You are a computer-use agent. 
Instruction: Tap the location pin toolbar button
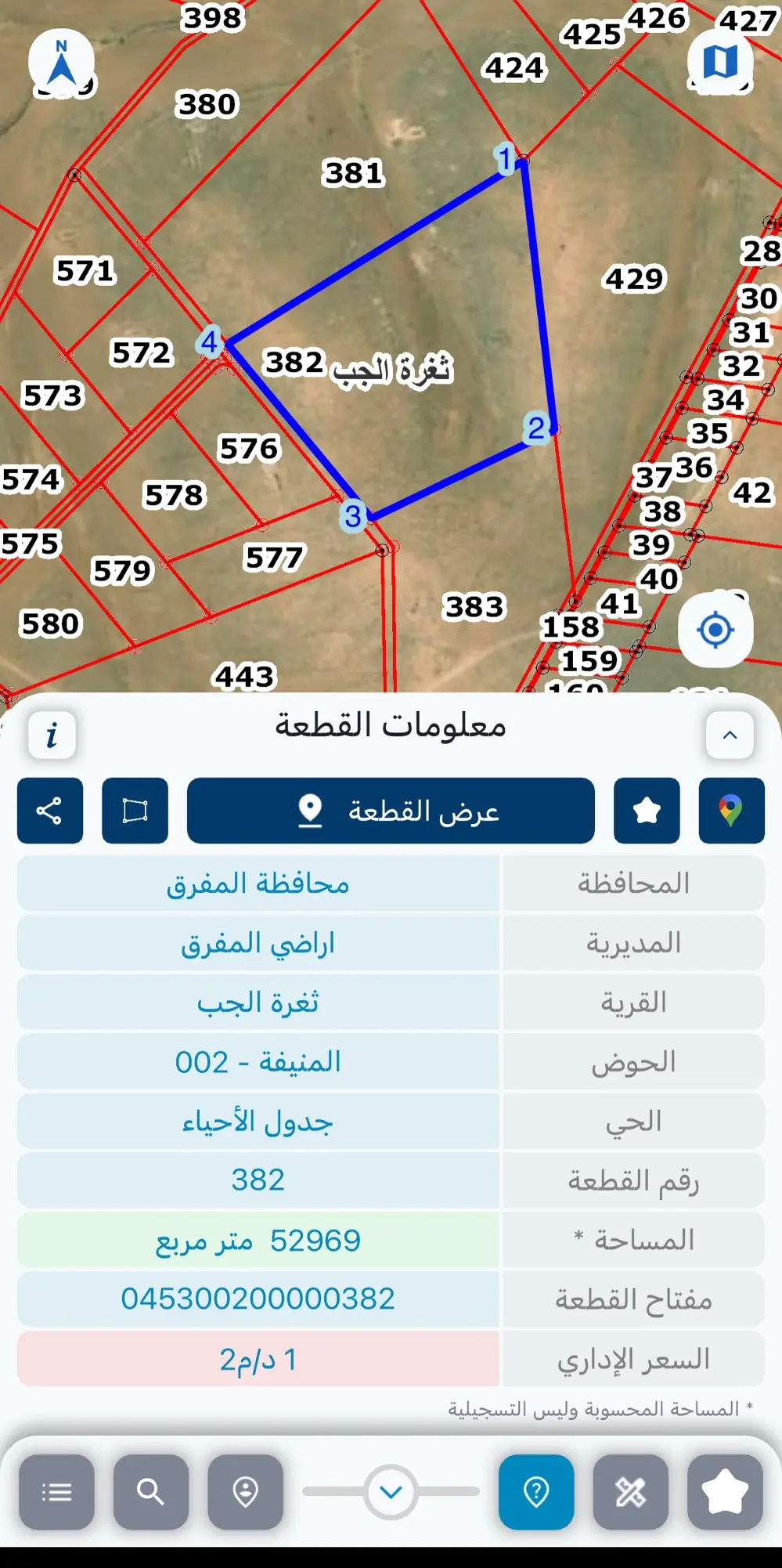(x=246, y=1492)
